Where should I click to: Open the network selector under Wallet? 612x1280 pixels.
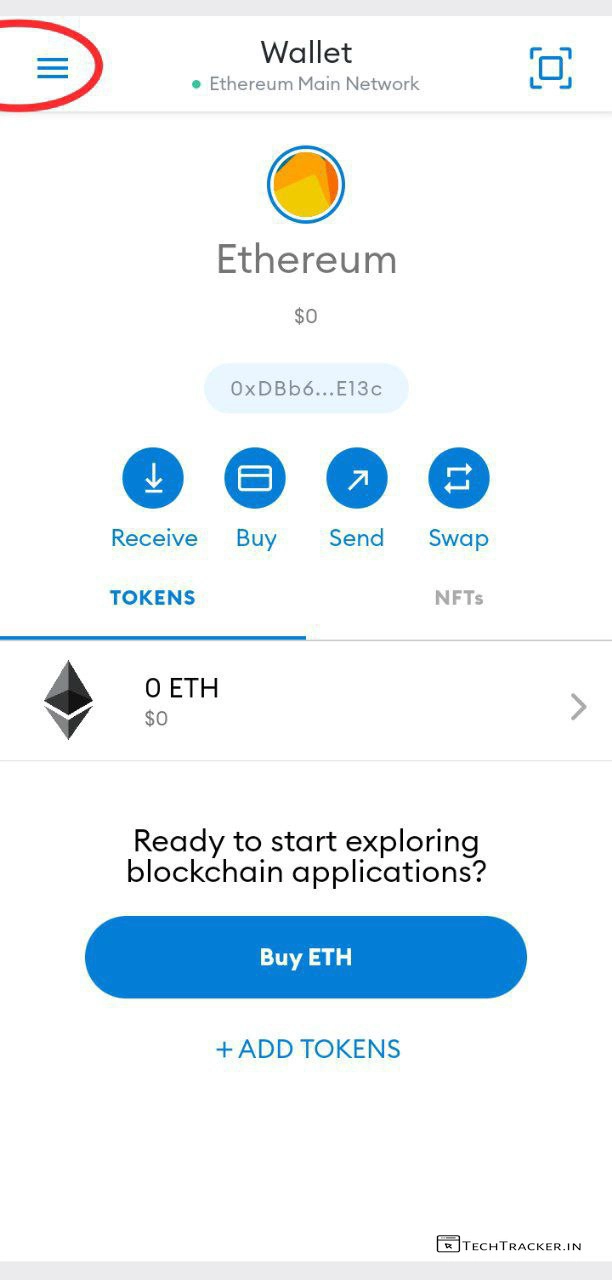[306, 84]
